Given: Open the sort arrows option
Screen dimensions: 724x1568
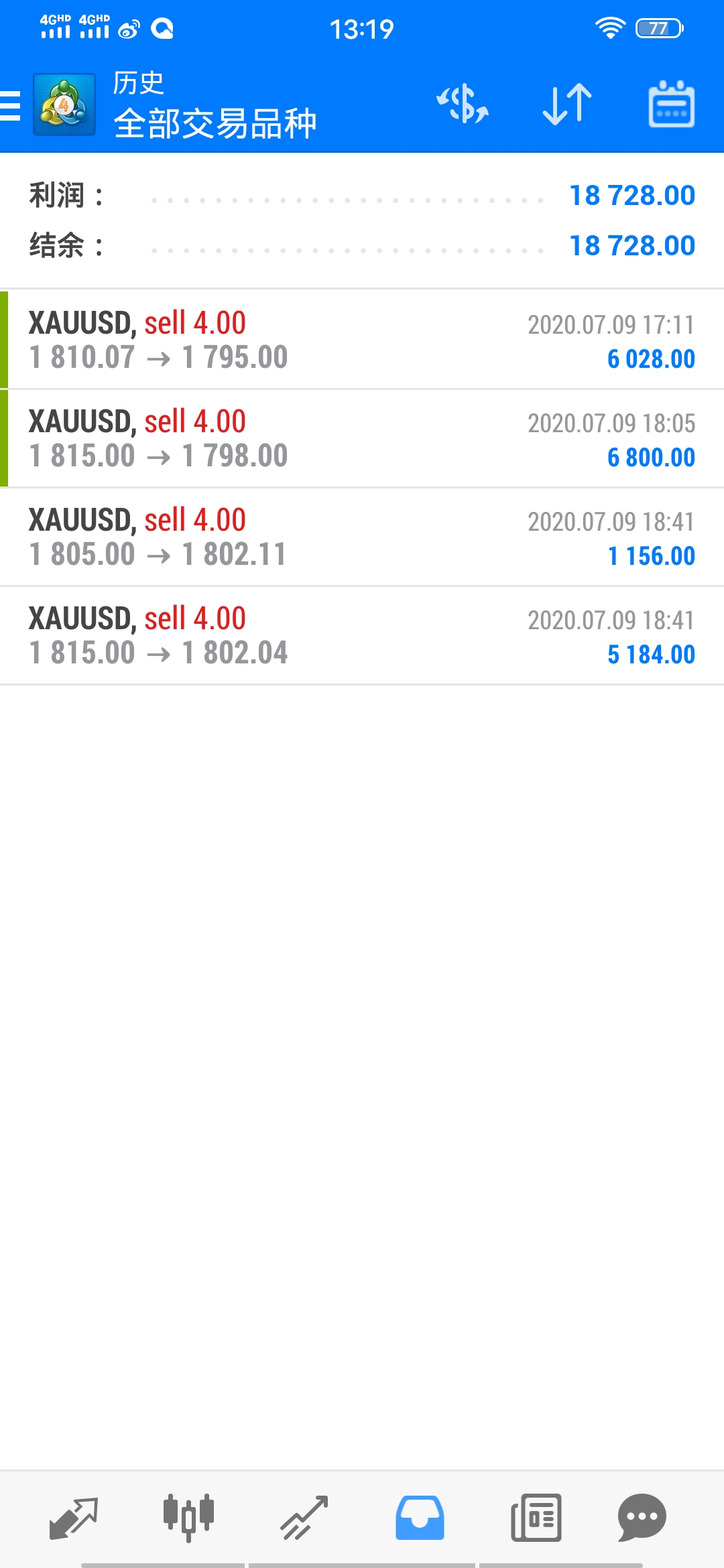Looking at the screenshot, I should click(x=567, y=104).
